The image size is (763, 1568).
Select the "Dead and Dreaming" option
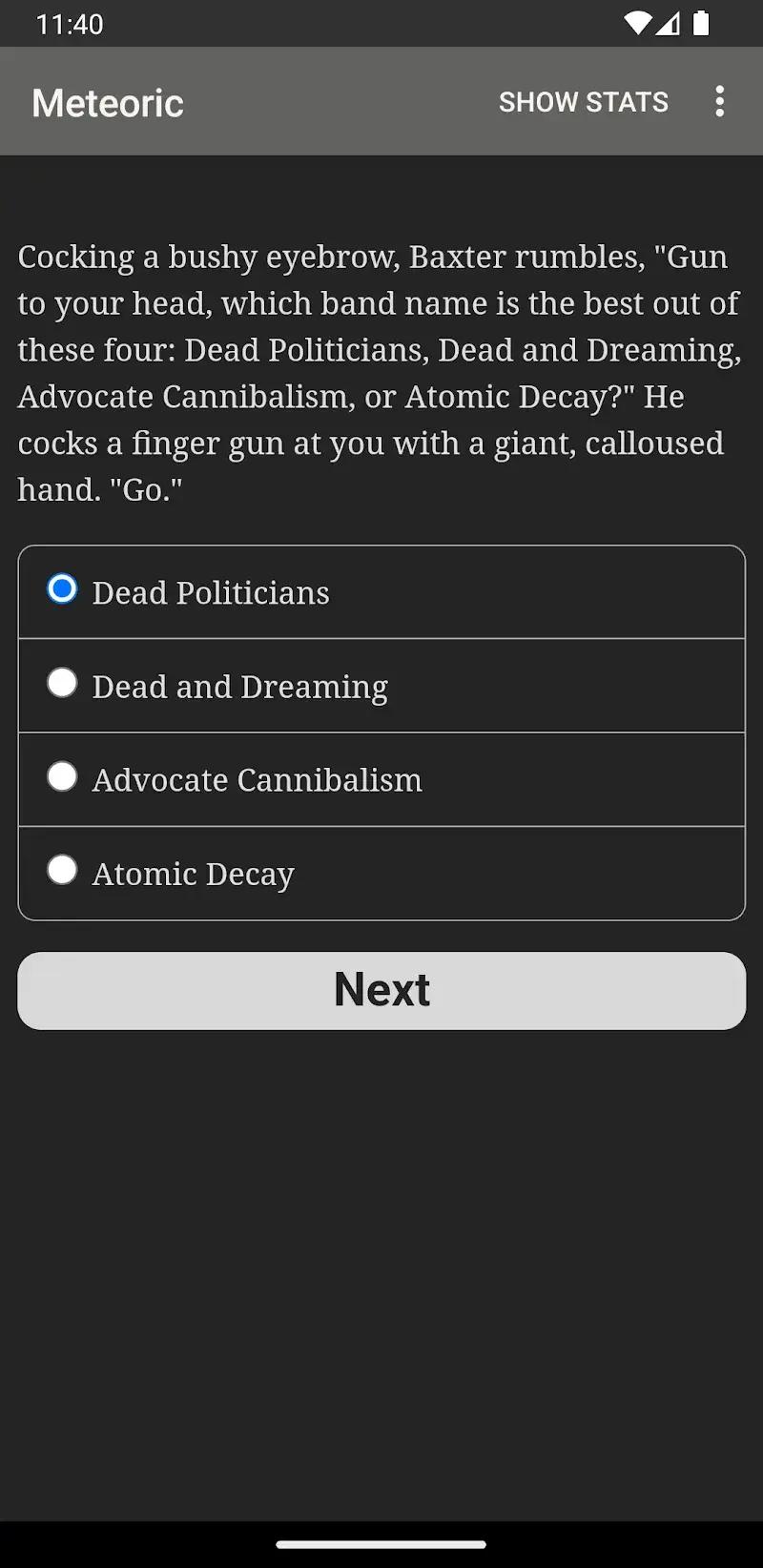pos(62,683)
